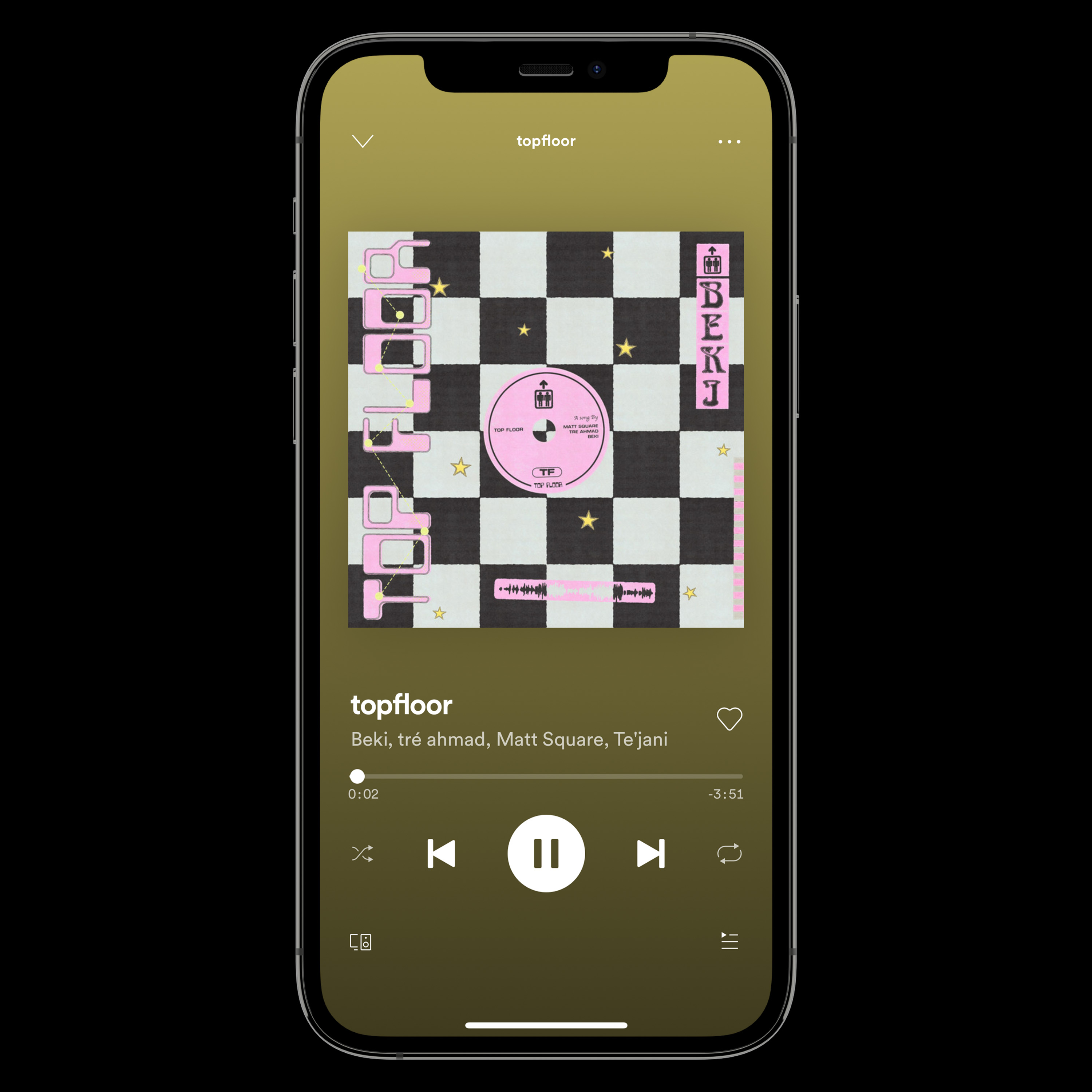Skip to the next track
Image resolution: width=1092 pixels, height=1092 pixels.
click(650, 853)
